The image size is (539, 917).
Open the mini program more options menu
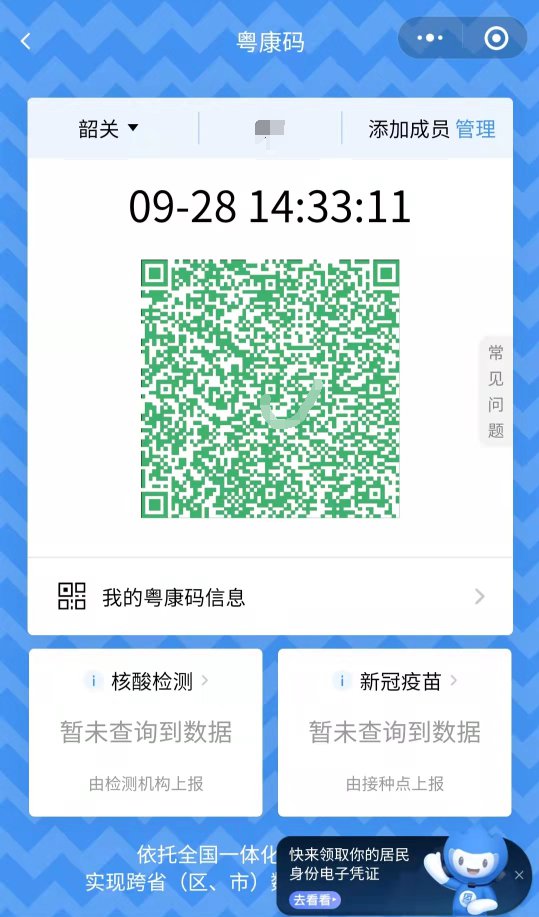click(430, 39)
